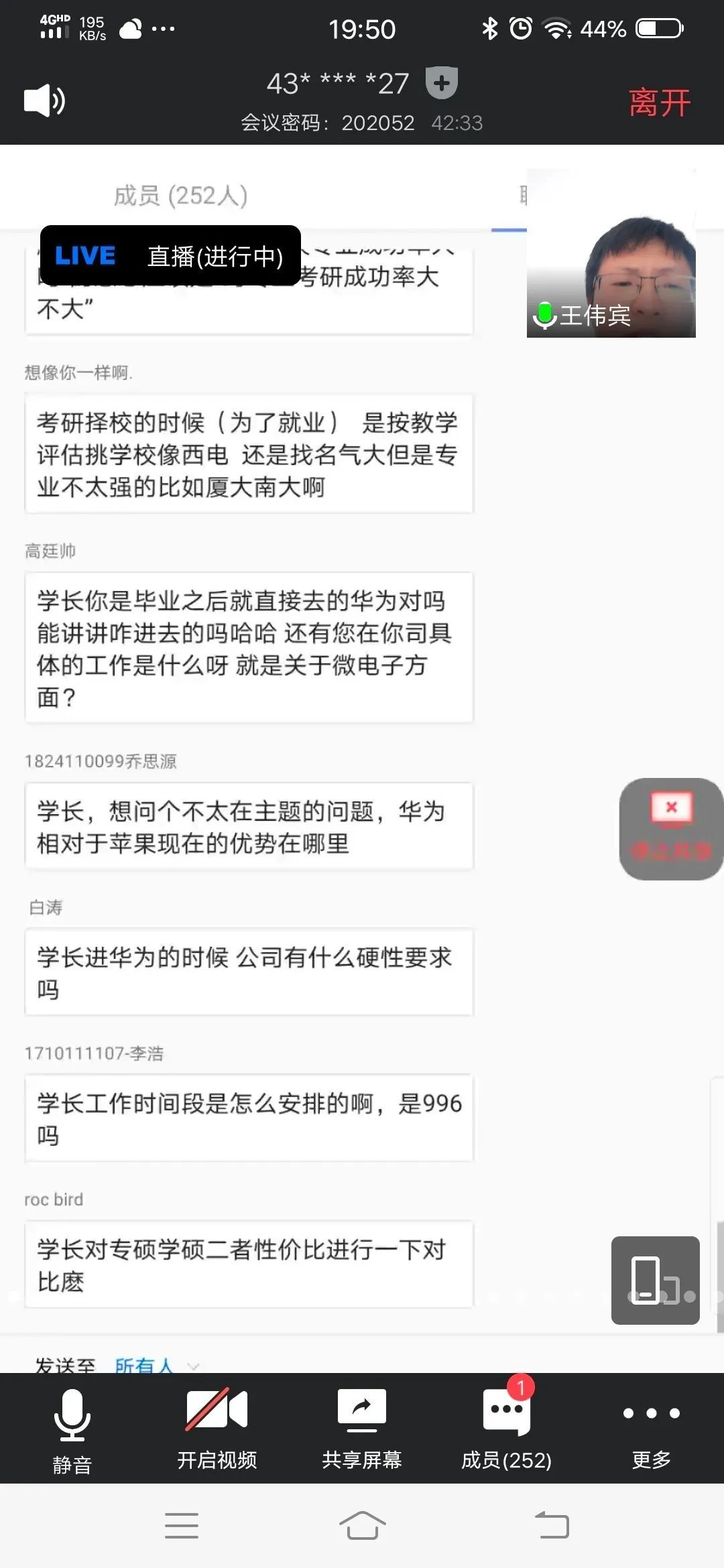This screenshot has width=724, height=1568.
Task: Go to the system home screen
Action: click(x=362, y=1526)
